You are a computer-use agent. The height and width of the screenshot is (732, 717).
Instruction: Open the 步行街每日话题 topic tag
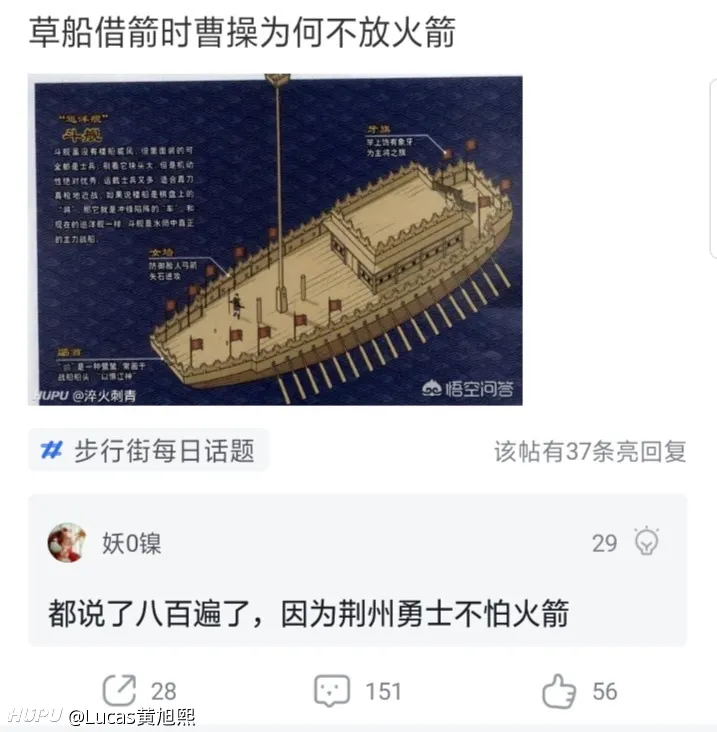pos(149,451)
